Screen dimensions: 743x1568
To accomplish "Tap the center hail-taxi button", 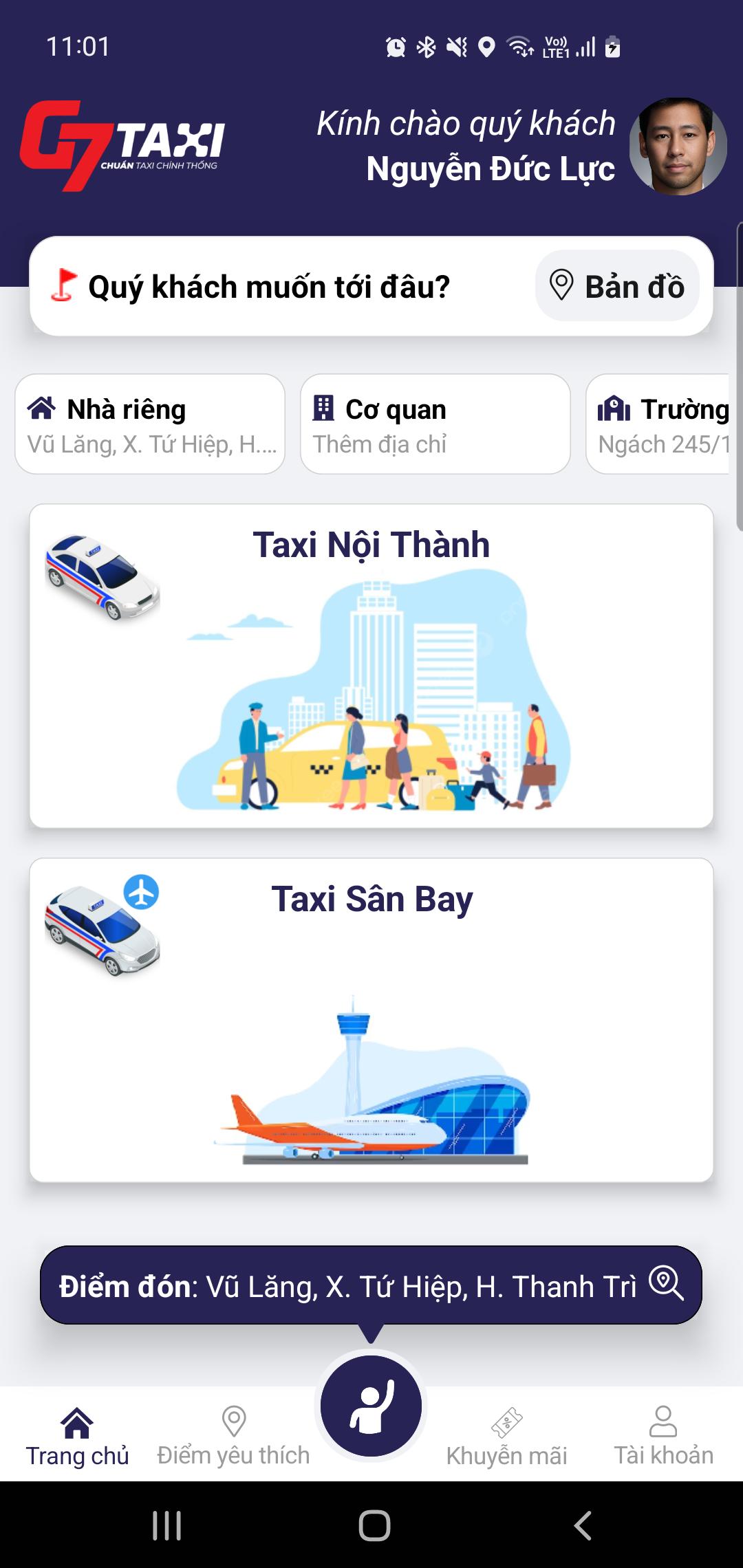I will click(x=371, y=1406).
